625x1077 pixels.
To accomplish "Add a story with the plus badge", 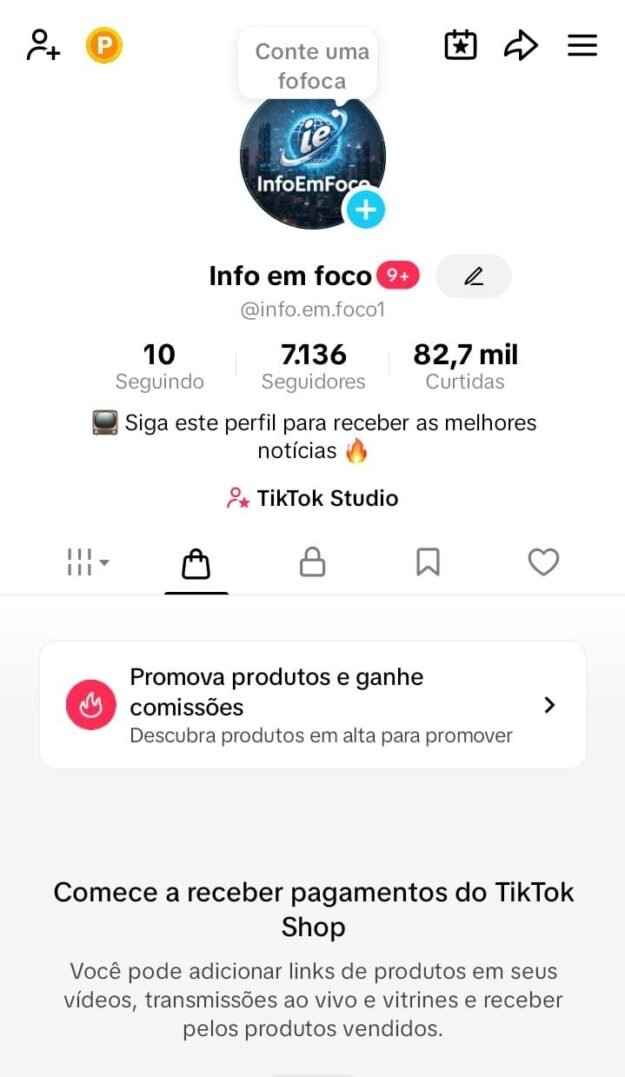I will point(365,209).
